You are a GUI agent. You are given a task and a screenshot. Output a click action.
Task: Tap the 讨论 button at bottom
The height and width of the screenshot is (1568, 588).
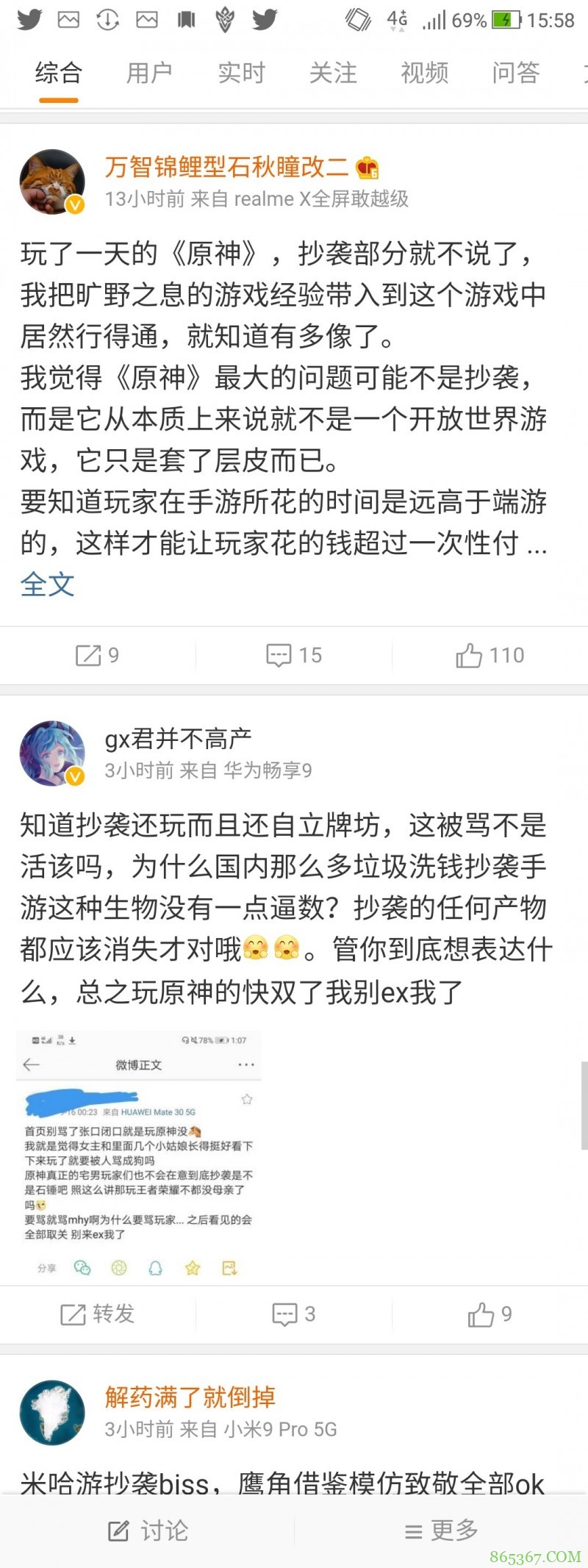click(x=148, y=1531)
